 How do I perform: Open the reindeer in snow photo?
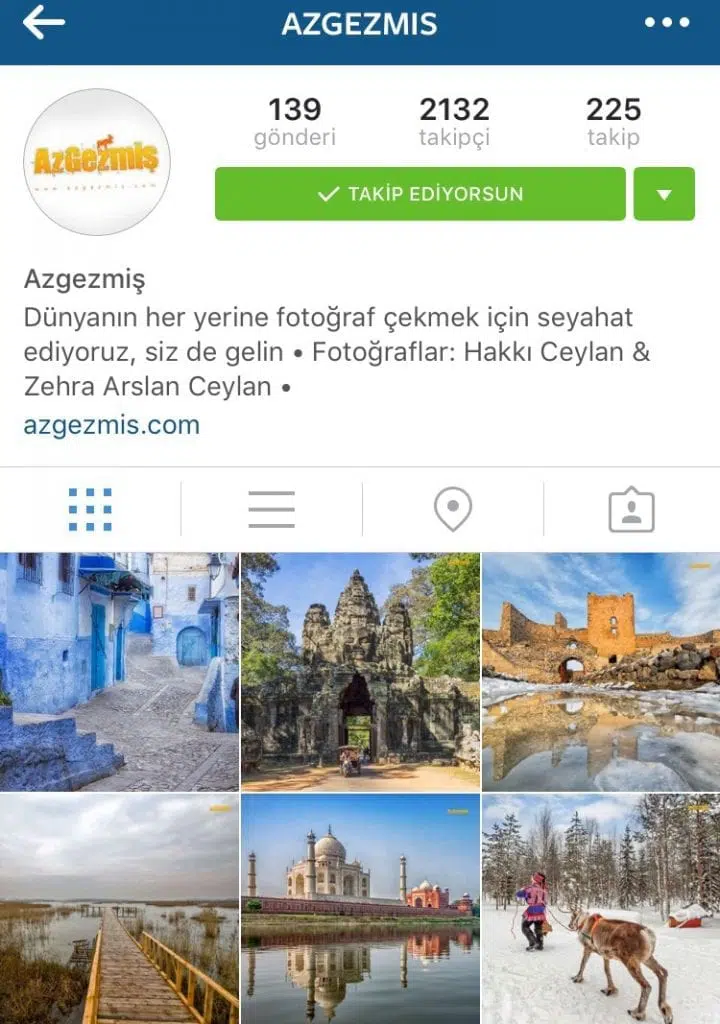point(601,909)
